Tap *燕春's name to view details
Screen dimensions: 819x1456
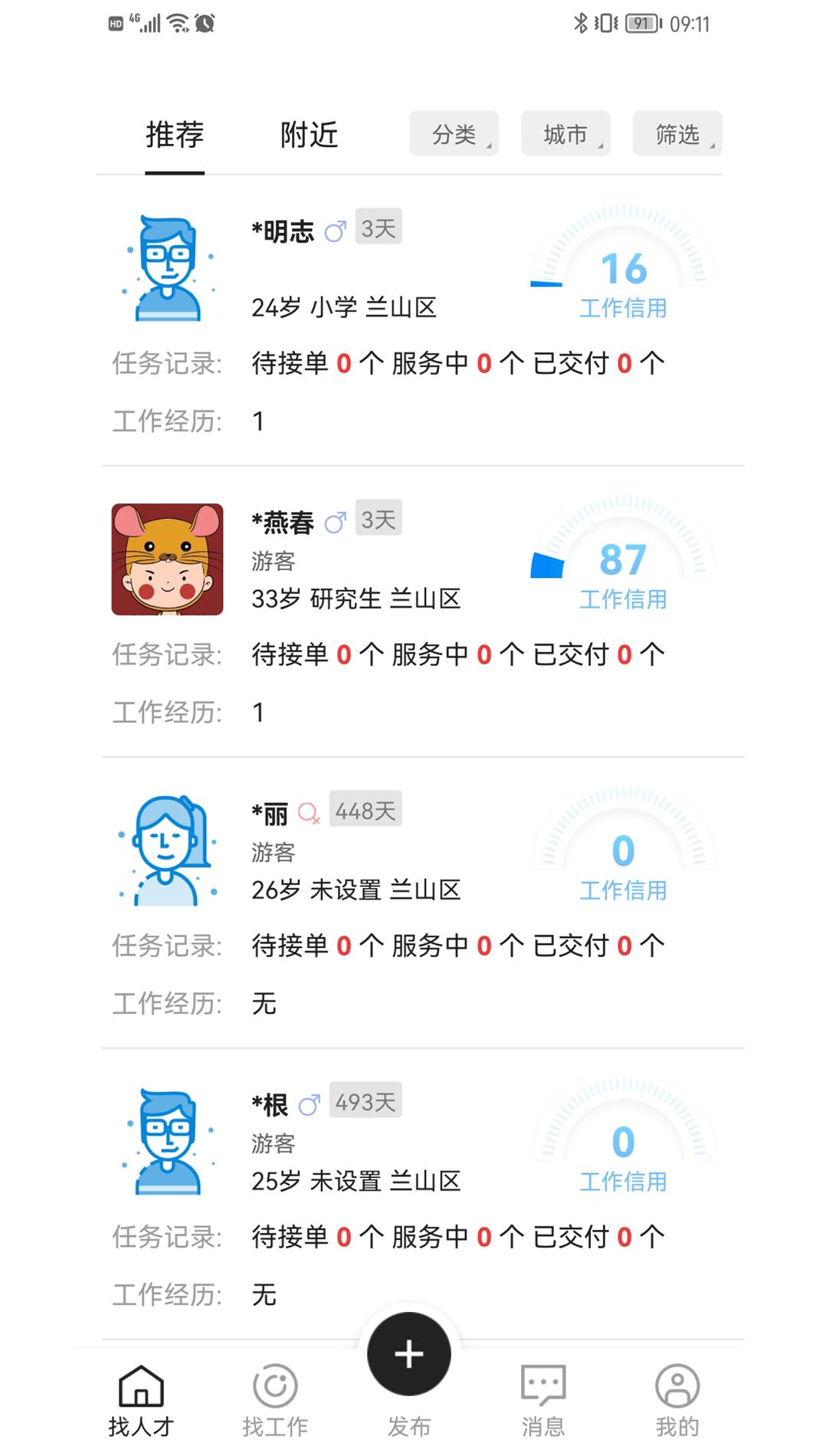click(285, 520)
